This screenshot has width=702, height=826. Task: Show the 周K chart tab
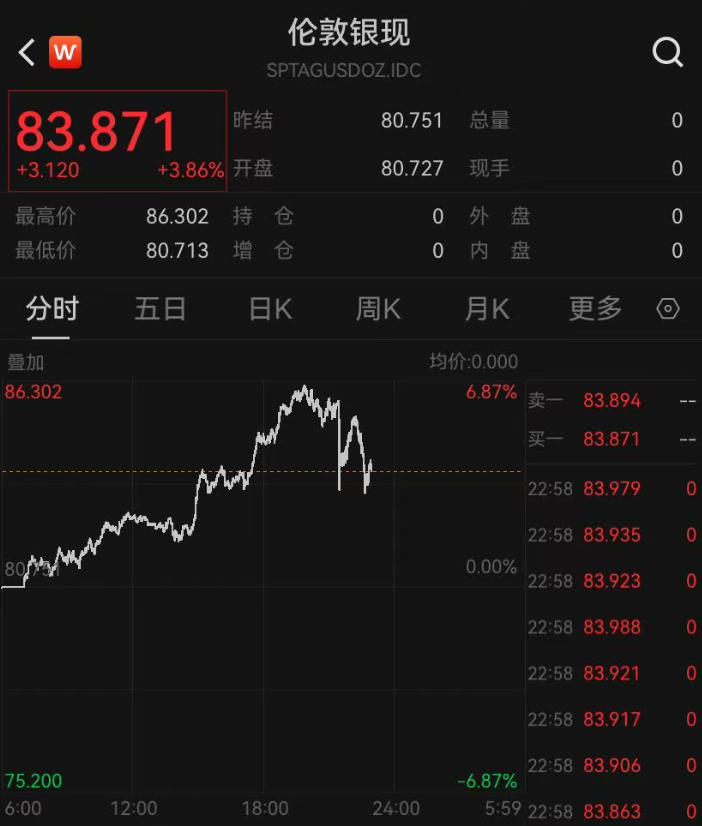tap(378, 309)
